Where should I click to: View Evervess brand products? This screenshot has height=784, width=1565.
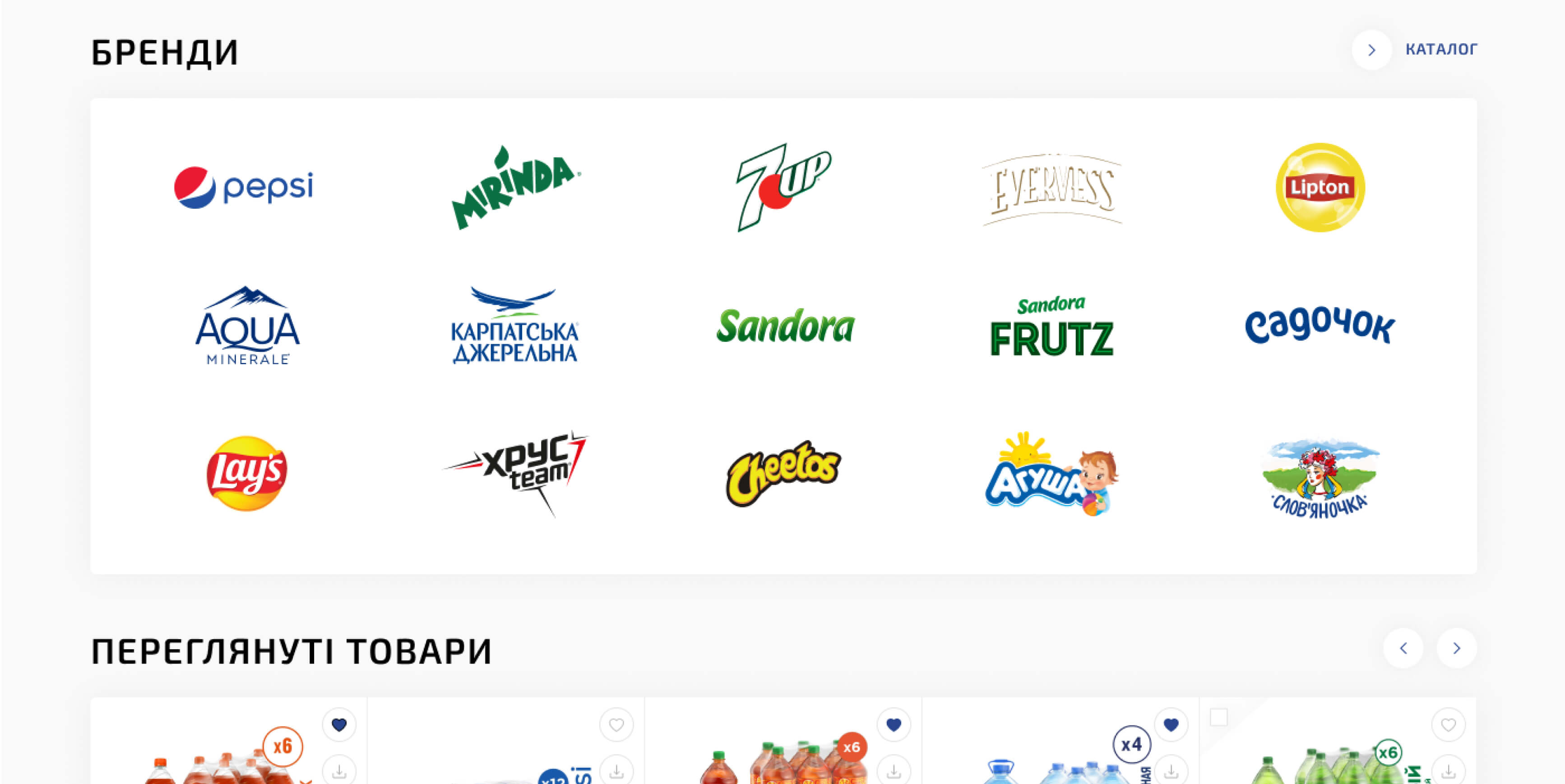click(x=1051, y=188)
